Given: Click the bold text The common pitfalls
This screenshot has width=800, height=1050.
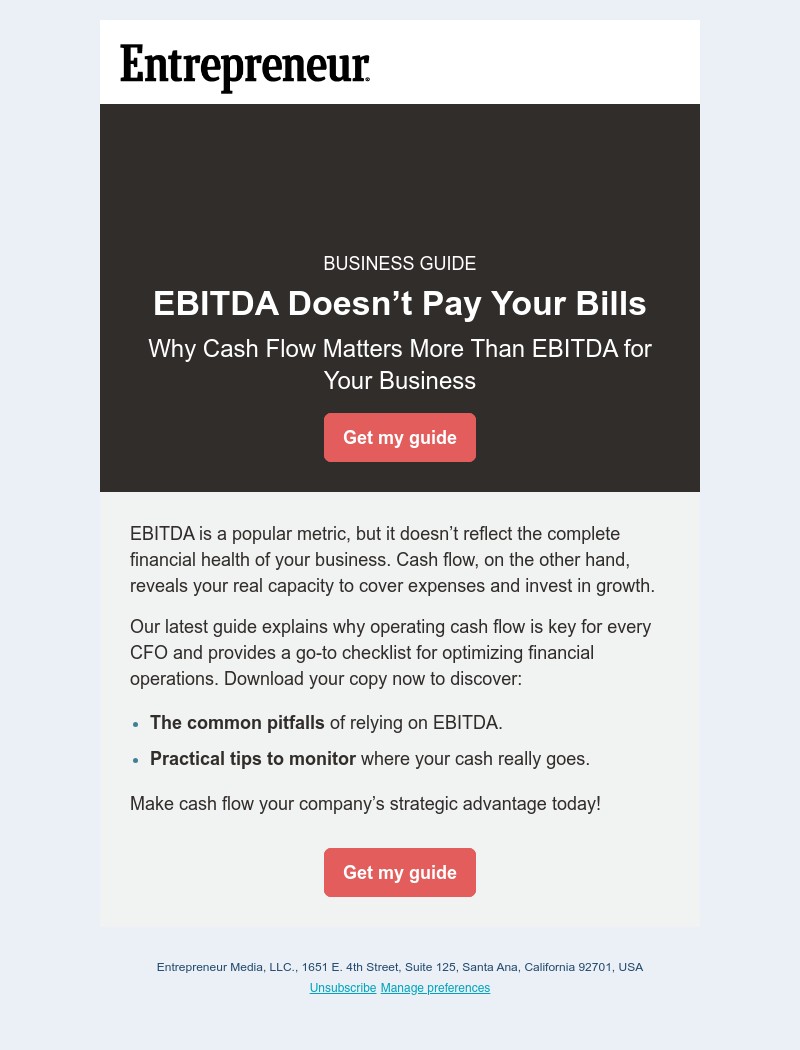Looking at the screenshot, I should (x=237, y=722).
